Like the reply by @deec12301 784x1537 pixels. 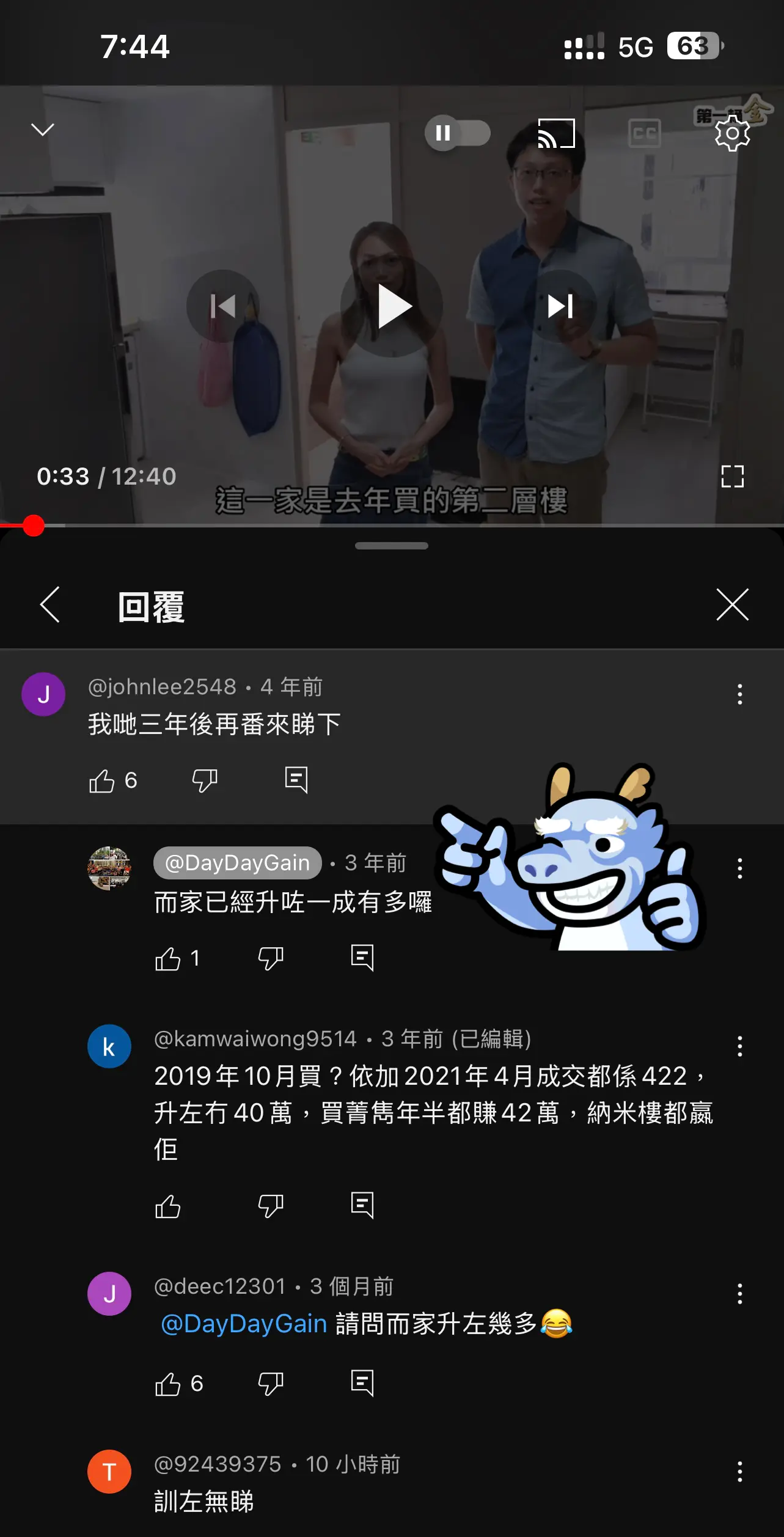point(168,1384)
